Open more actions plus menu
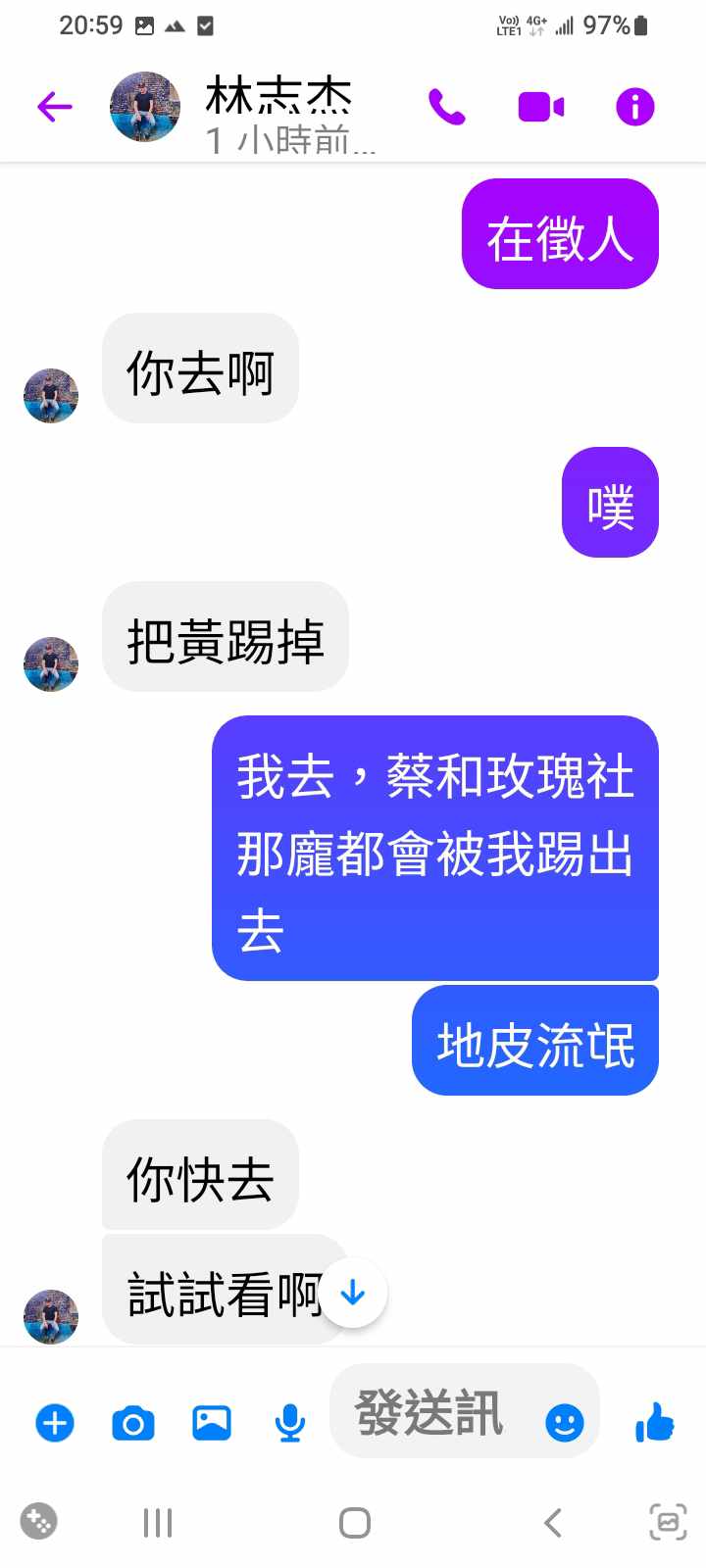The image size is (706, 1568). pyautogui.click(x=55, y=1422)
